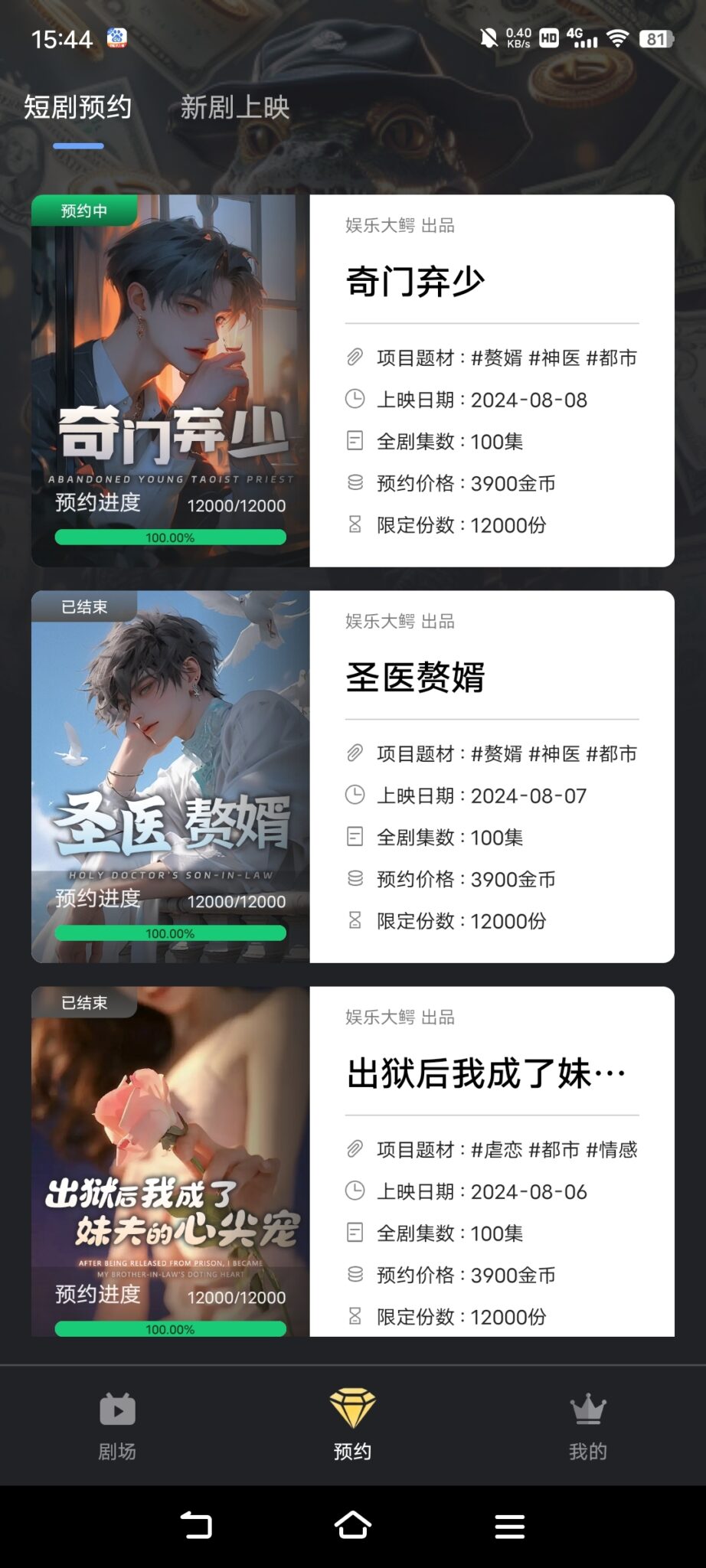
Task: Tap the clock icon next to 上映日期 for 圣医赘婿
Action: pos(354,795)
